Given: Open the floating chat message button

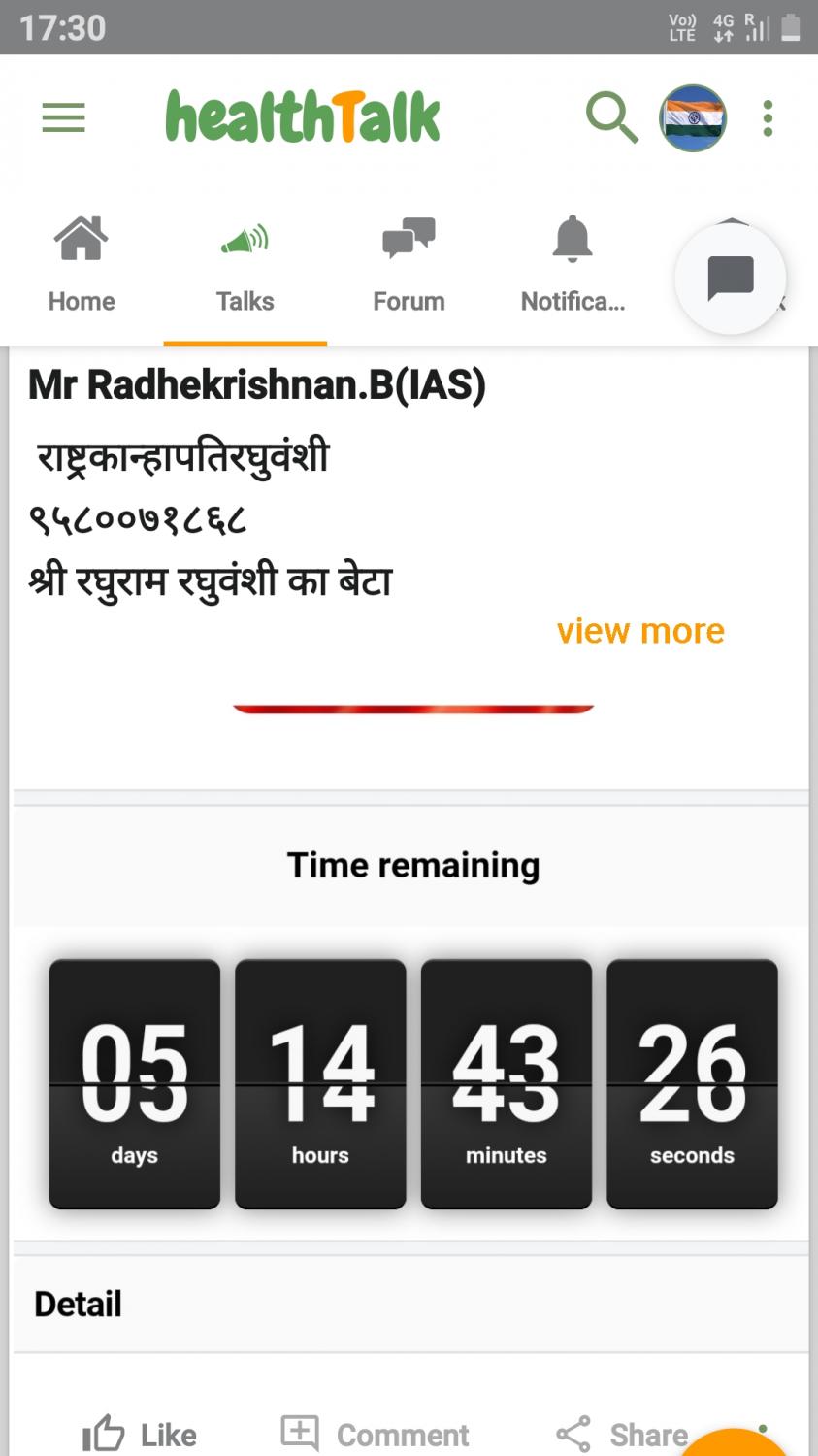Looking at the screenshot, I should click(x=731, y=279).
